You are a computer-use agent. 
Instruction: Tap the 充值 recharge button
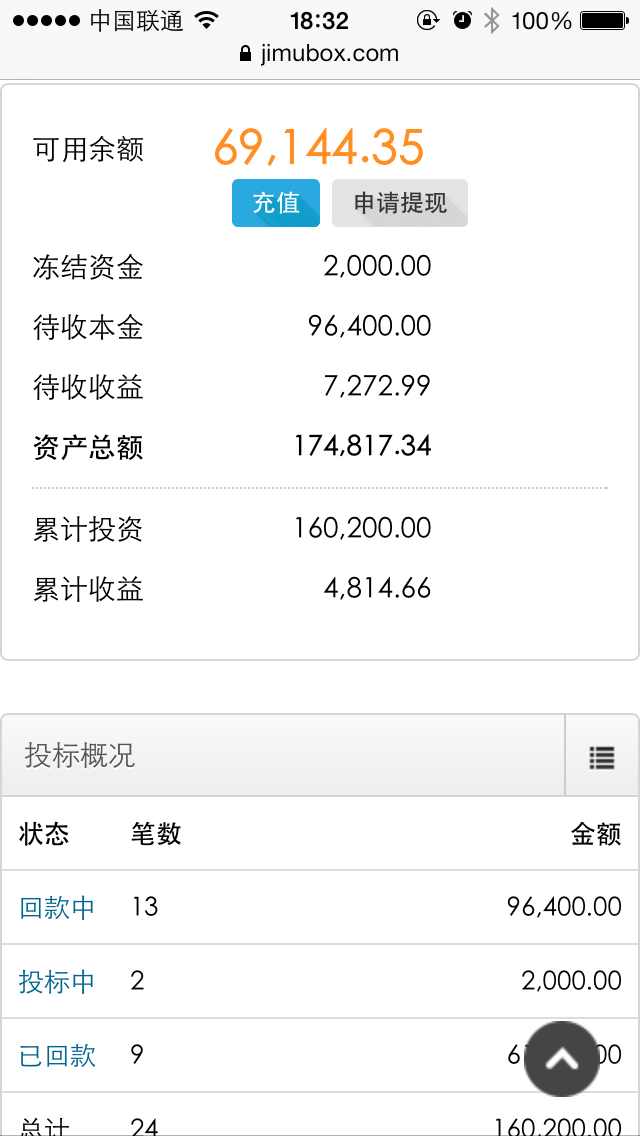coord(276,203)
